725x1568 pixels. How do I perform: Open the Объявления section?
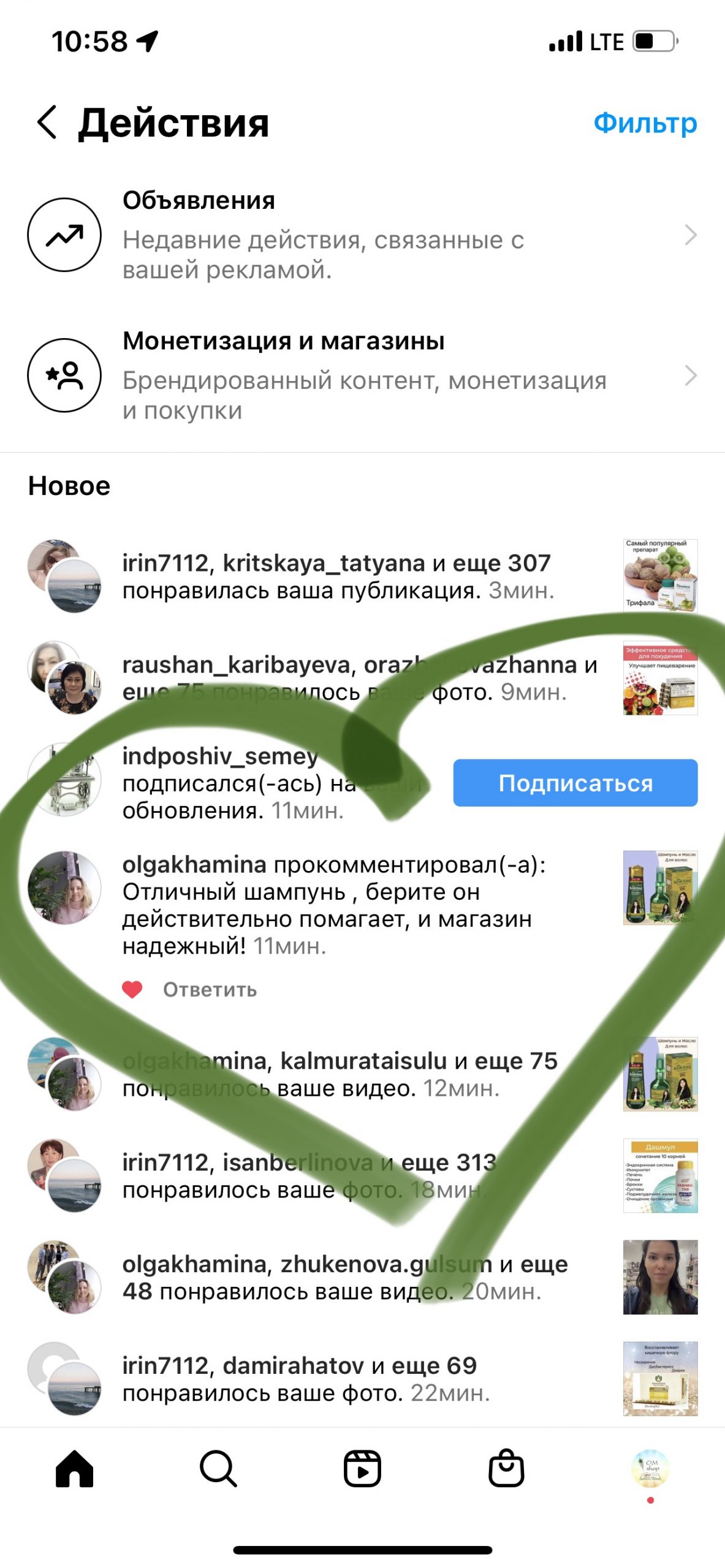pyautogui.click(x=362, y=235)
